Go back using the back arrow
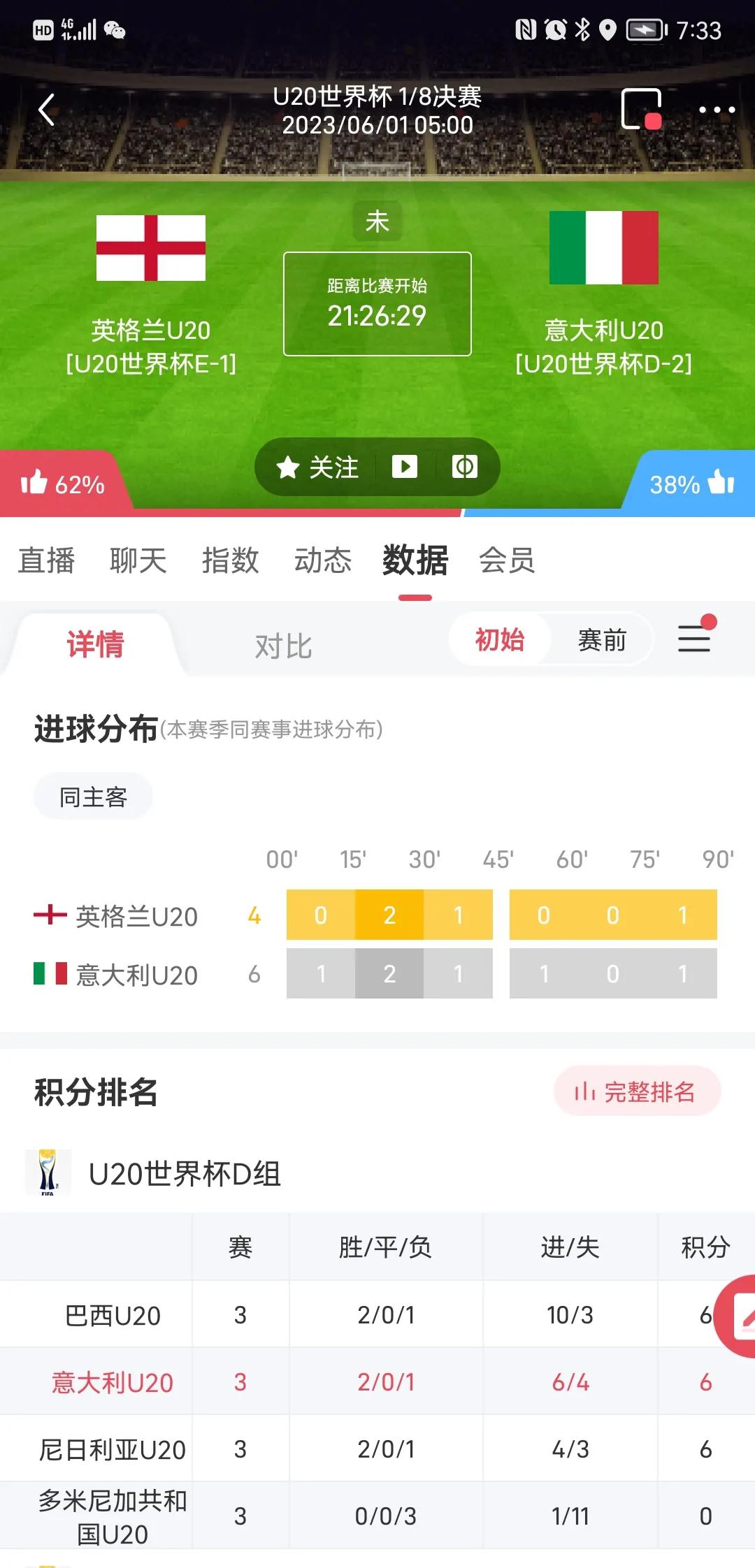Viewport: 755px width, 1568px height. (46, 110)
